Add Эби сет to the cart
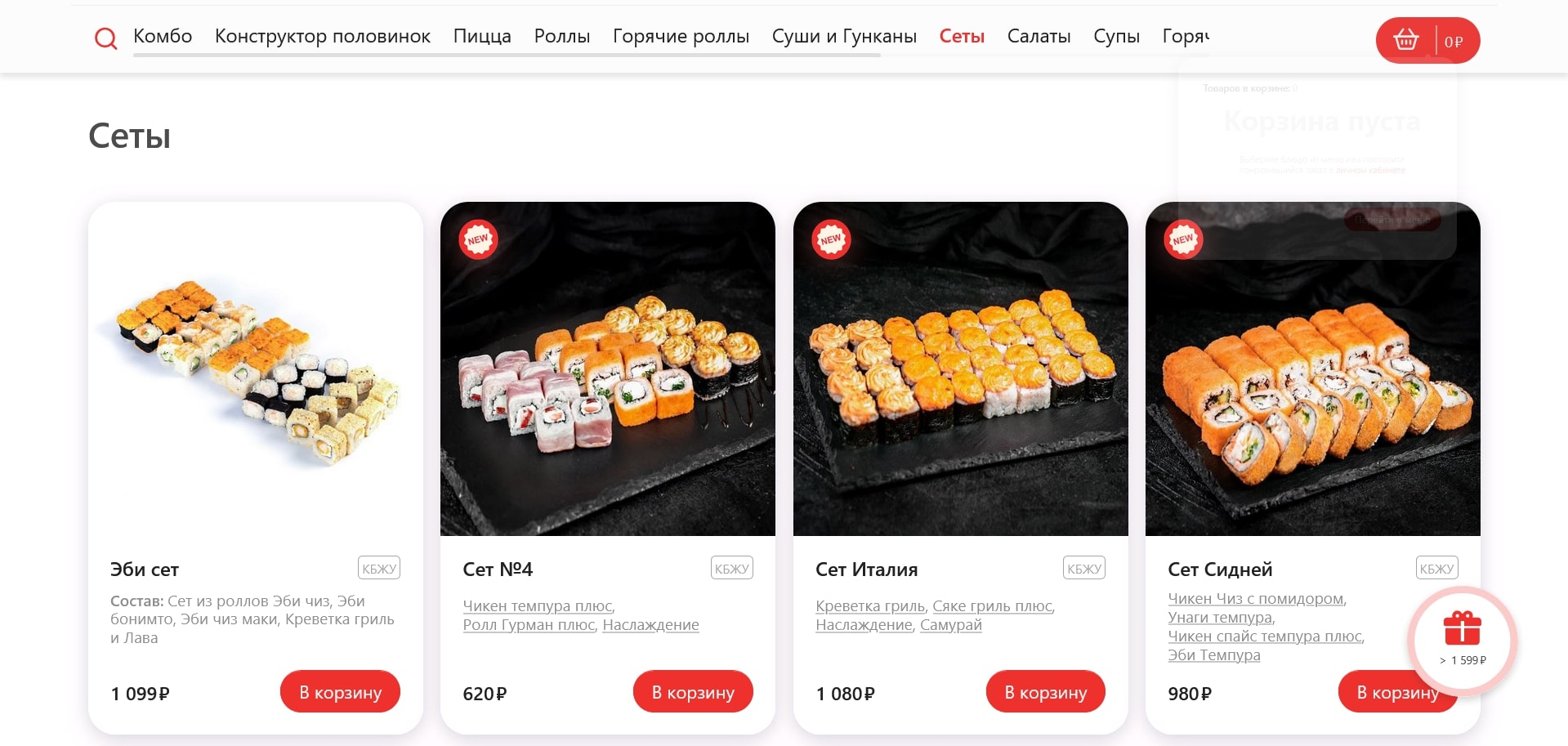The height and width of the screenshot is (746, 1568). tap(340, 692)
